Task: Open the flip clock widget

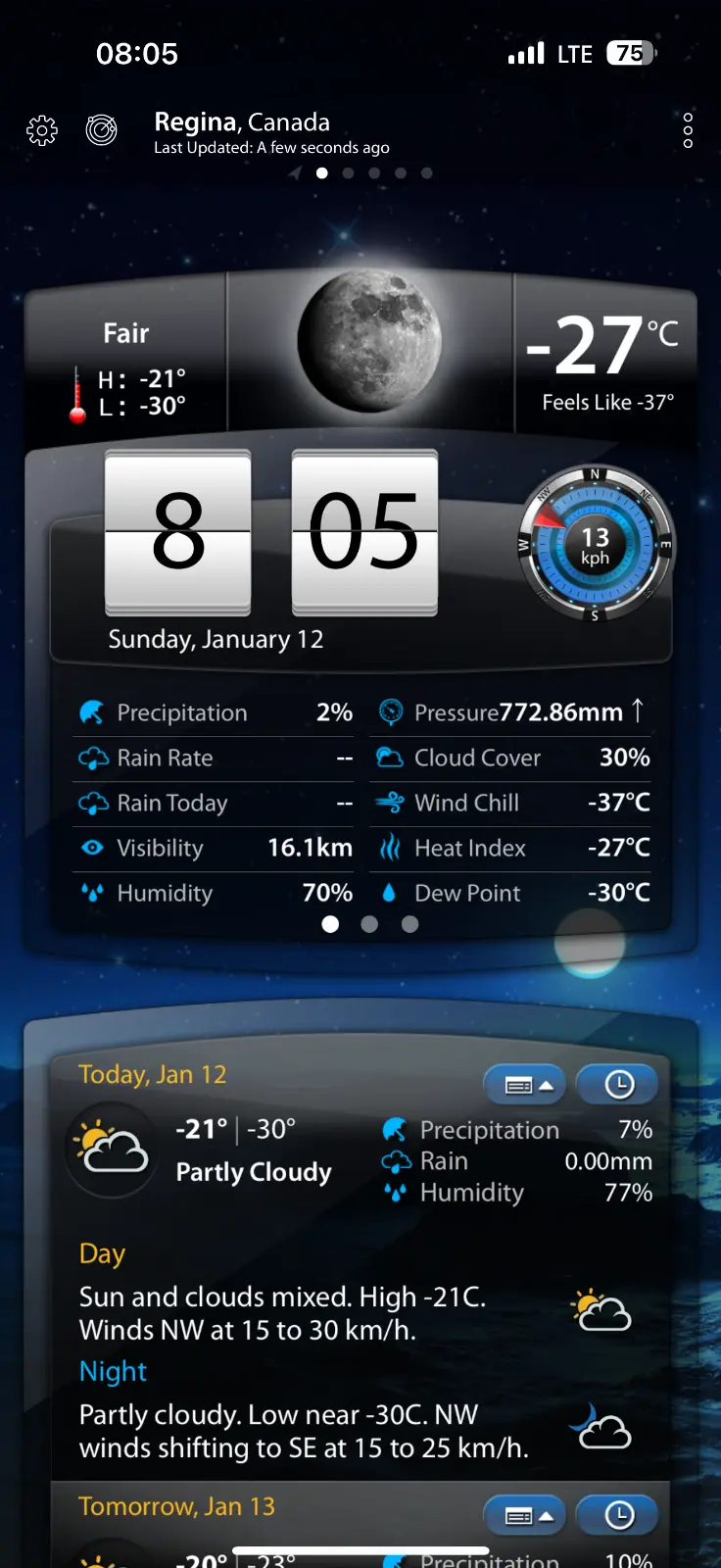Action: [x=271, y=532]
